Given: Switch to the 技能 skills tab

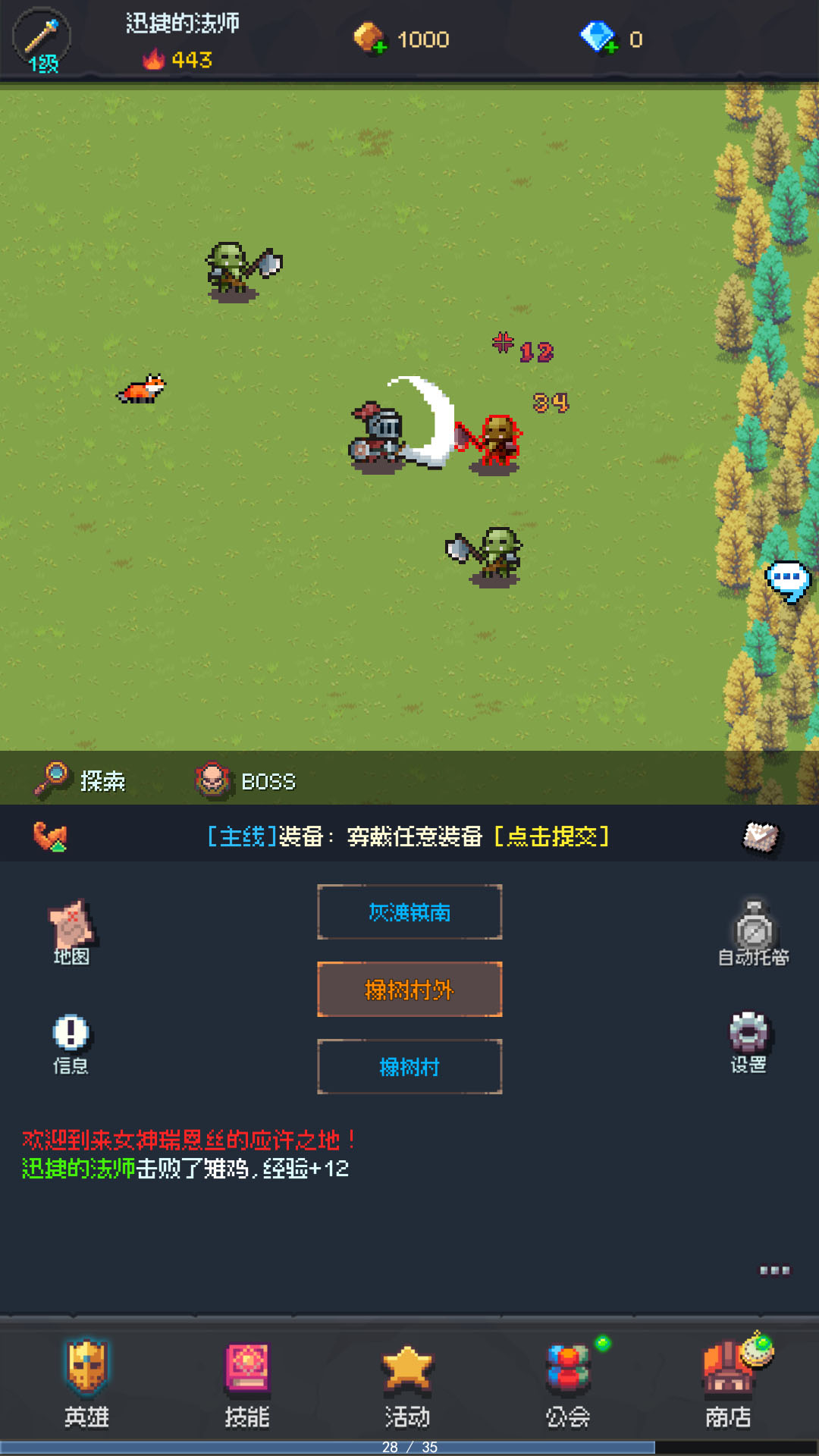Looking at the screenshot, I should 247,1384.
